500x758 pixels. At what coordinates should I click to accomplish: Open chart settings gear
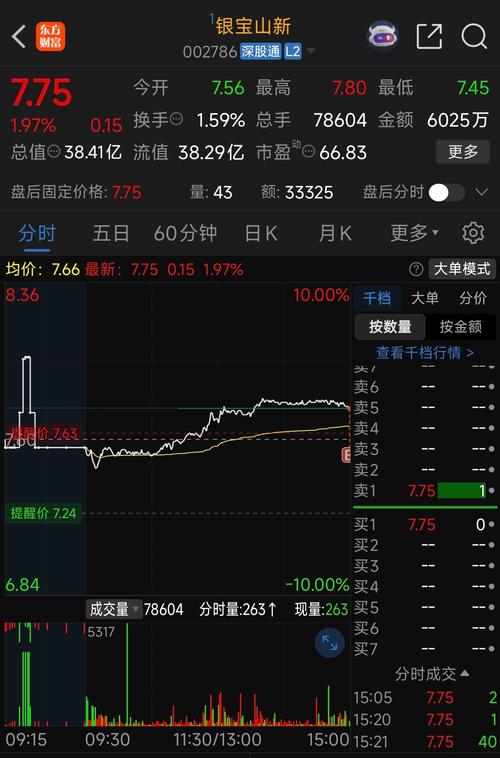(473, 233)
